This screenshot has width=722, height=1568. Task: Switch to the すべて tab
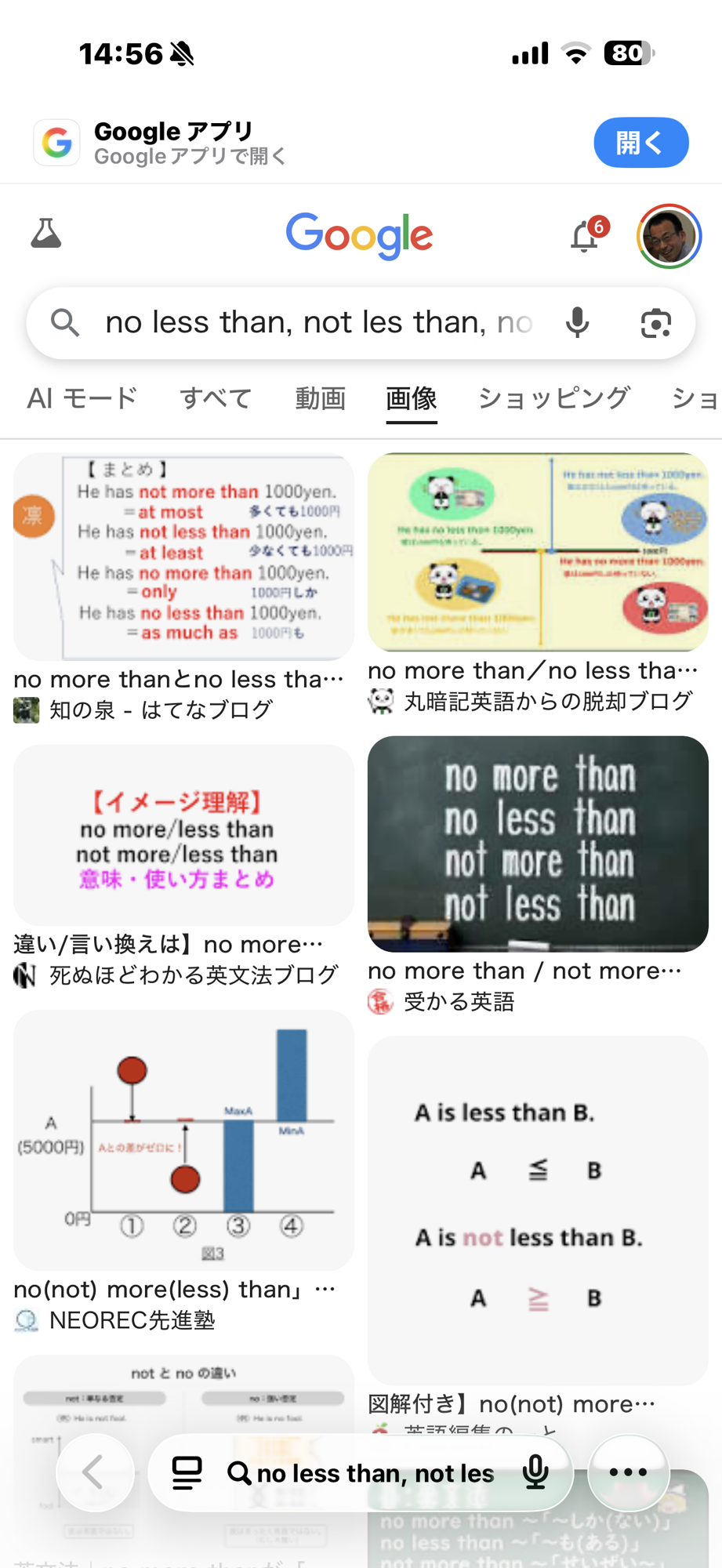click(216, 398)
